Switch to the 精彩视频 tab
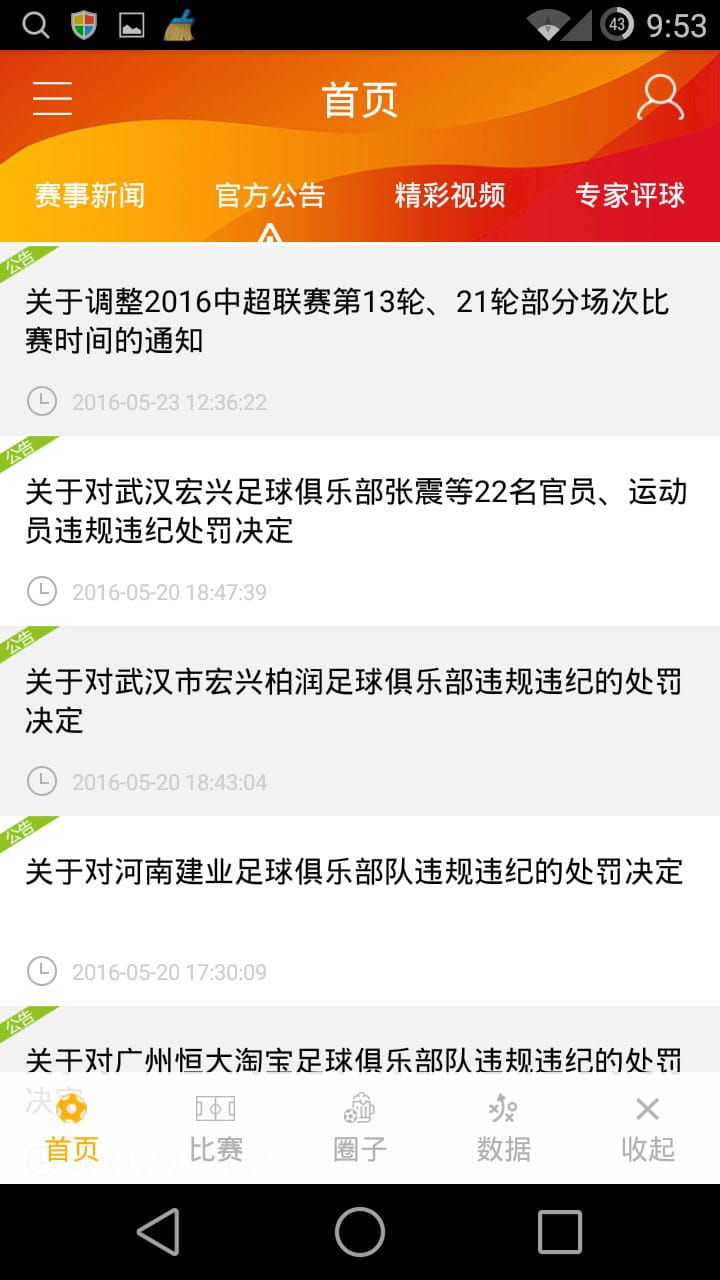The height and width of the screenshot is (1280, 720). 450,196
